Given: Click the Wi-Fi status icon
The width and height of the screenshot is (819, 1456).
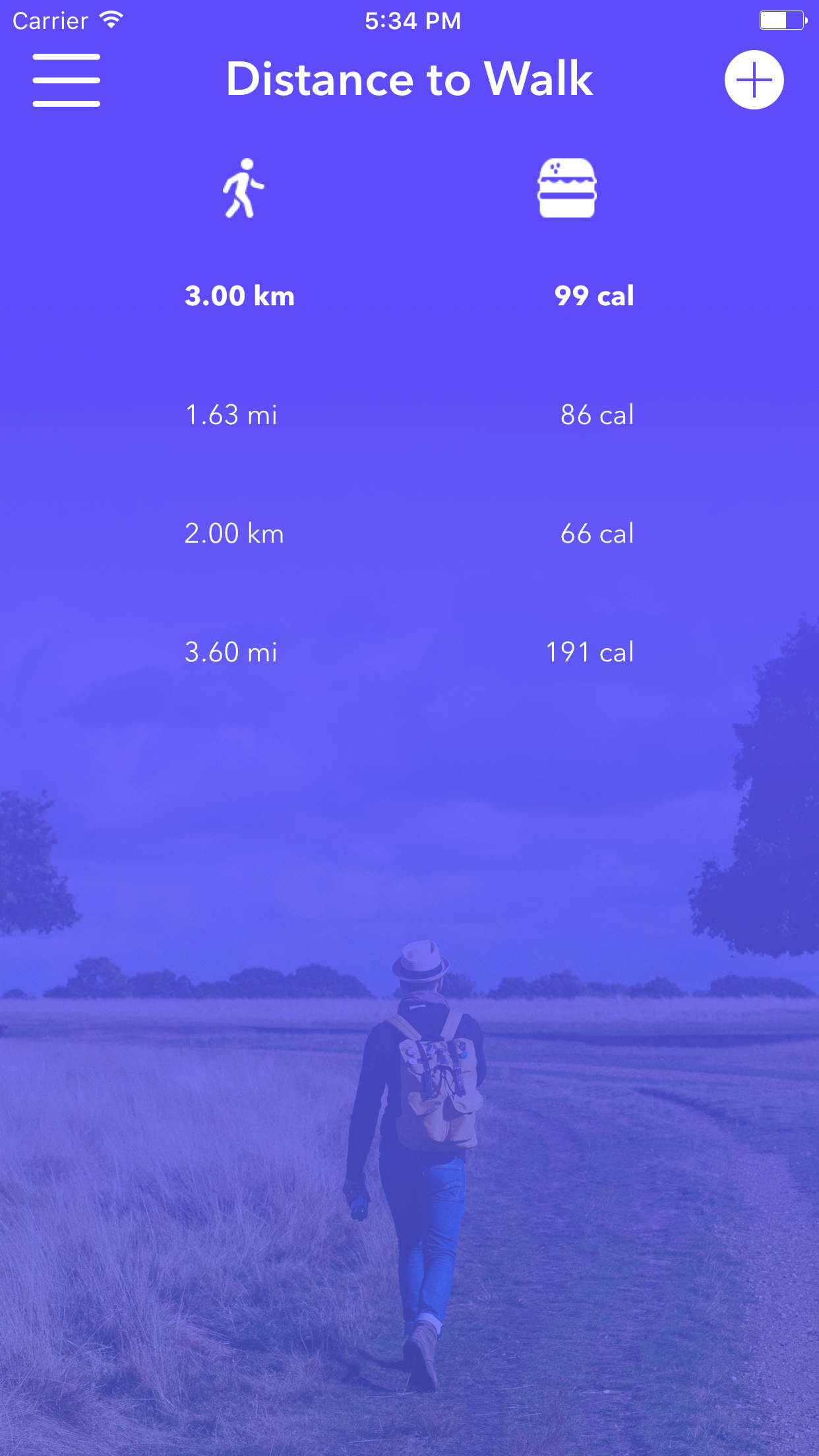Looking at the screenshot, I should click(x=111, y=20).
